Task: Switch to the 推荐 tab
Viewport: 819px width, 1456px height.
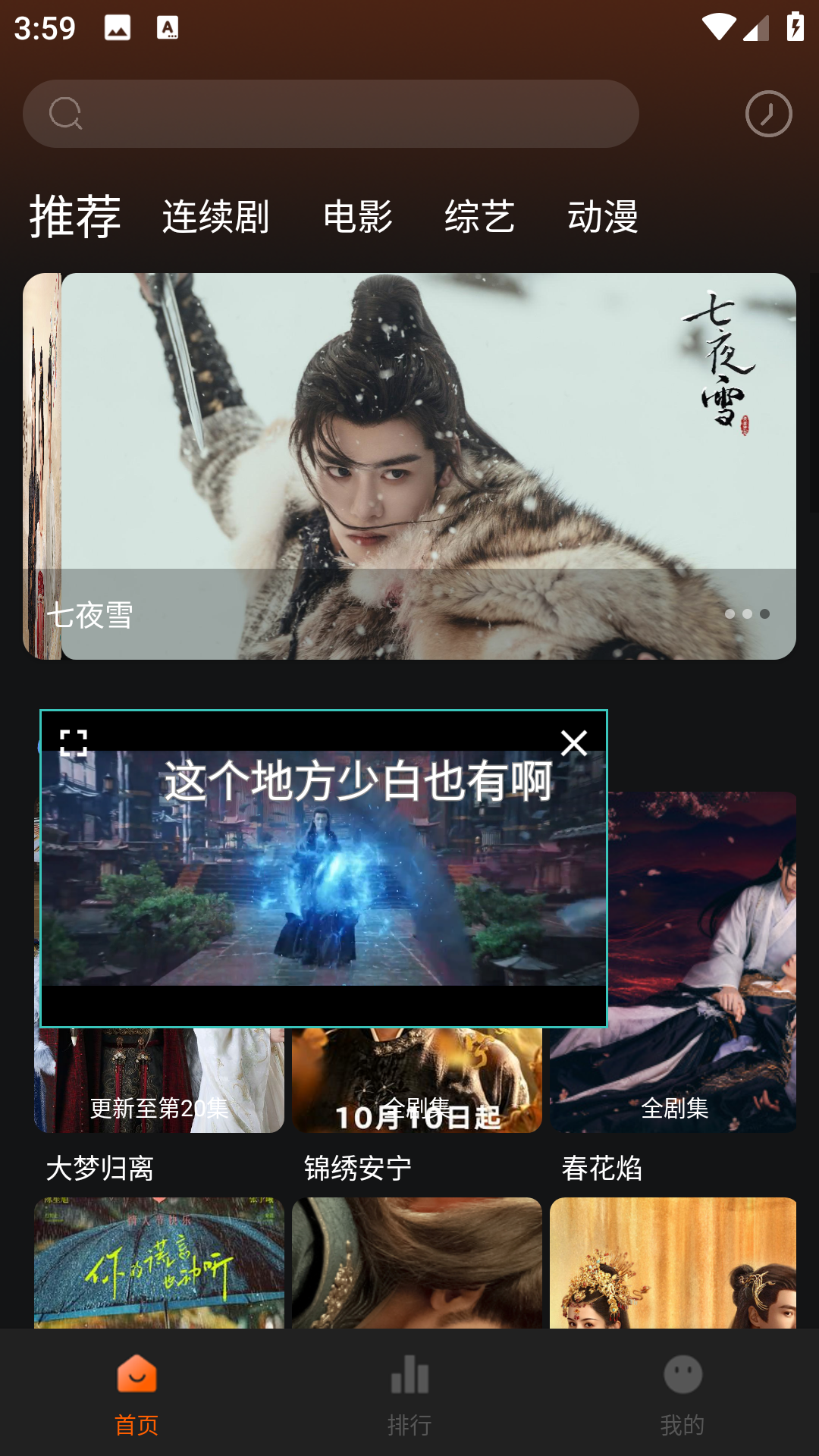Action: [75, 217]
